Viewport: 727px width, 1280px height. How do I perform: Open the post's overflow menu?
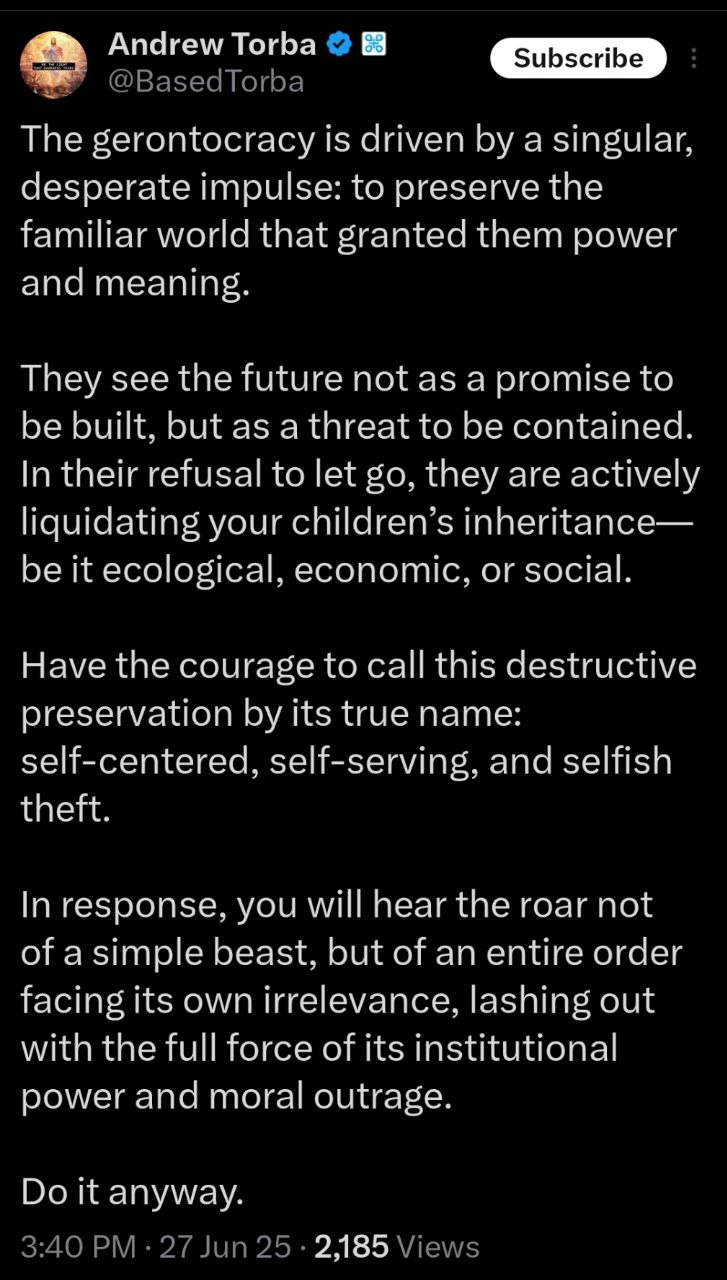[x=694, y=59]
